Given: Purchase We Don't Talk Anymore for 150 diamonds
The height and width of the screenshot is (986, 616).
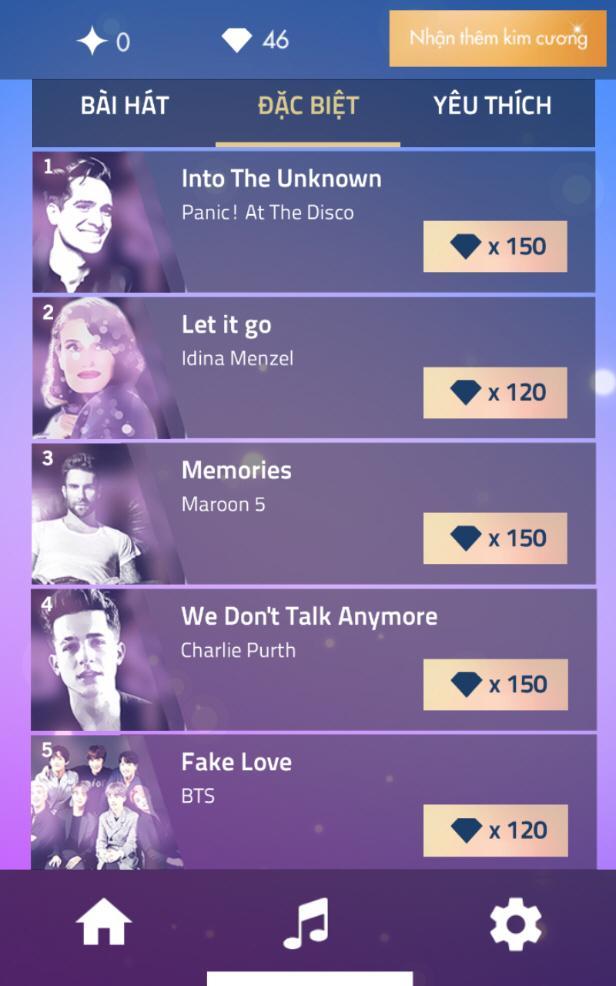Looking at the screenshot, I should click(495, 685).
